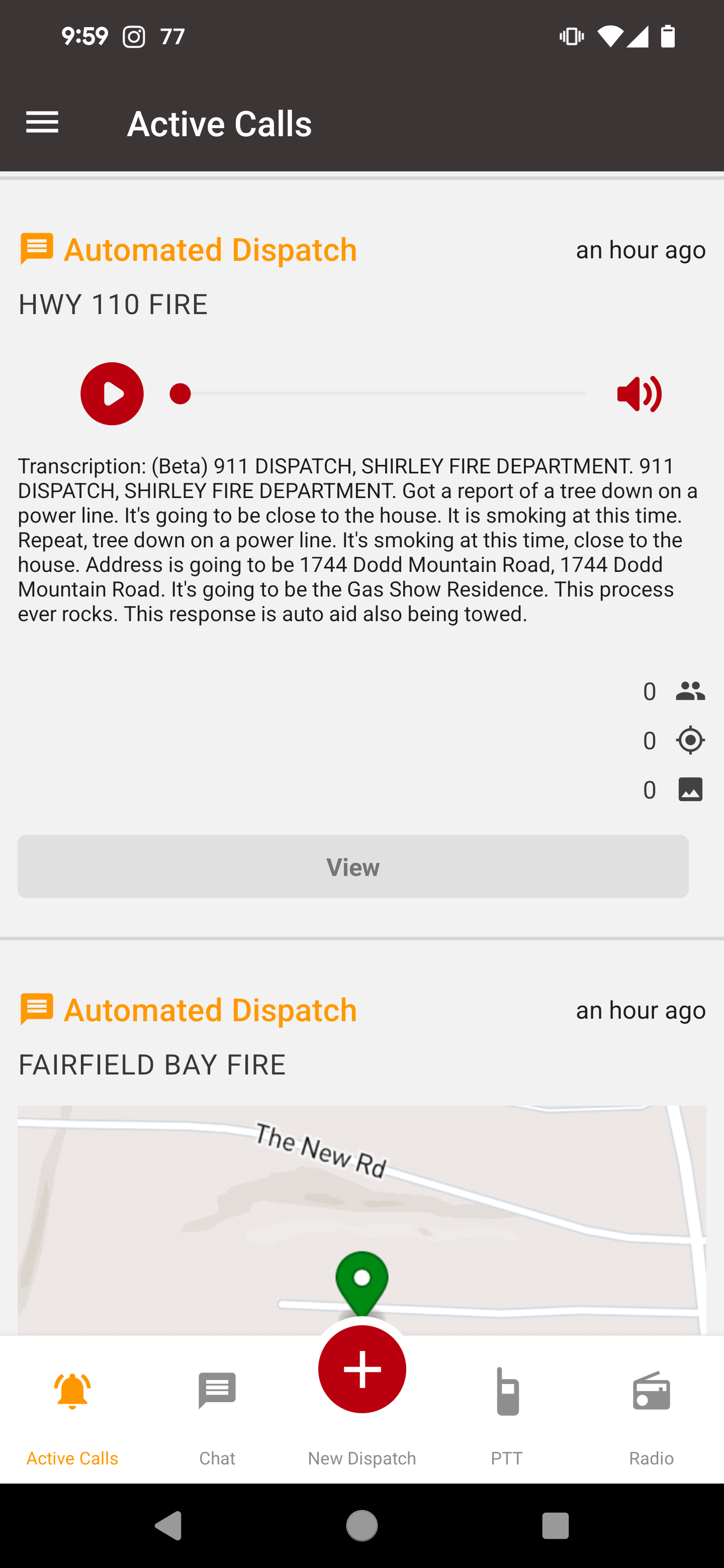The image size is (724, 1568).
Task: Toggle the Active Calls bell tab
Action: coord(72,1390)
